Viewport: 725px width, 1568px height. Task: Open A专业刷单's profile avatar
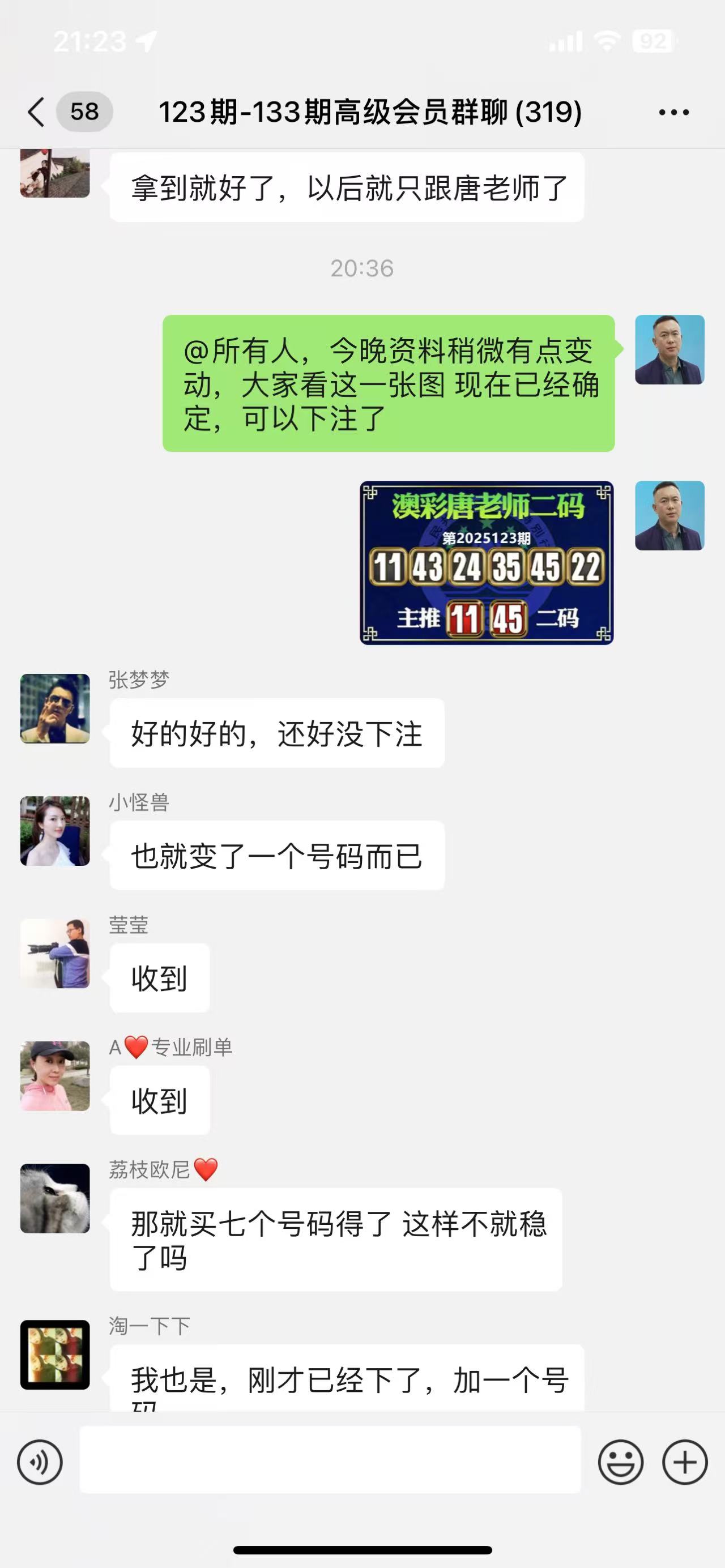pyautogui.click(x=56, y=1075)
